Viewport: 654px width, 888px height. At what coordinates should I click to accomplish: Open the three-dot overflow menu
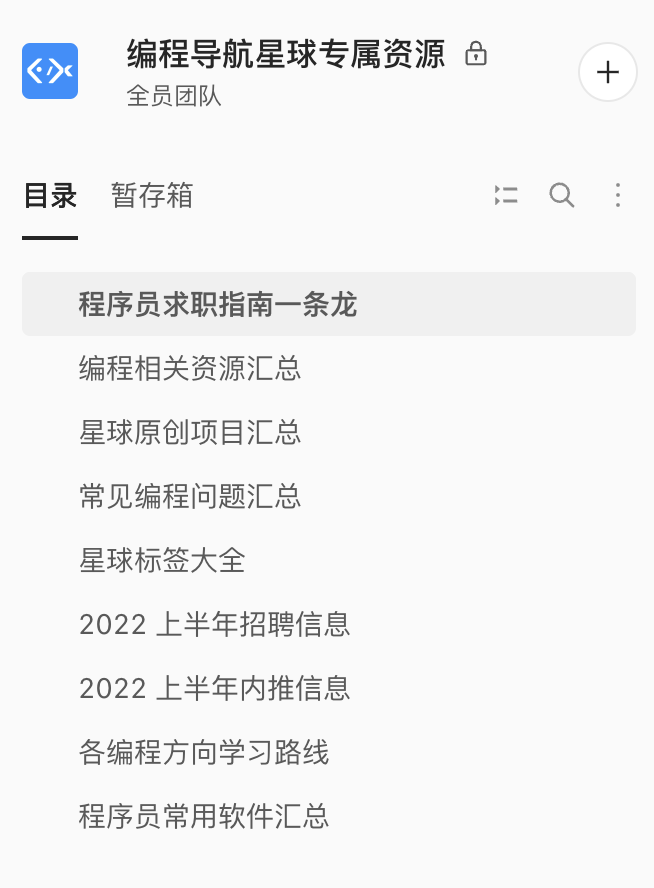[618, 195]
